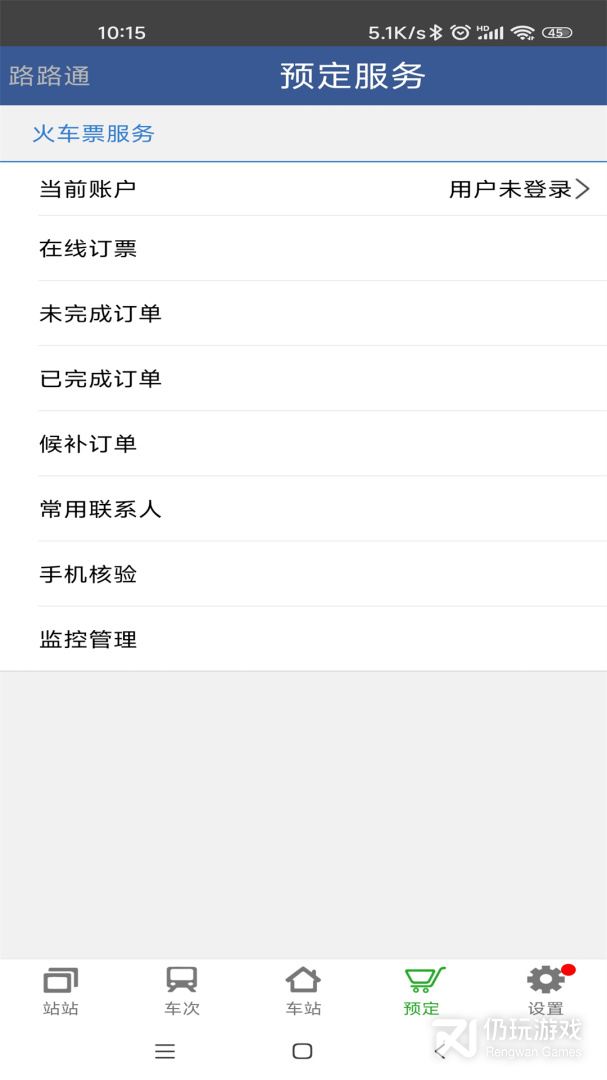The height and width of the screenshot is (1080, 607).
Task: Open 监控管理 settings row
Action: click(303, 639)
